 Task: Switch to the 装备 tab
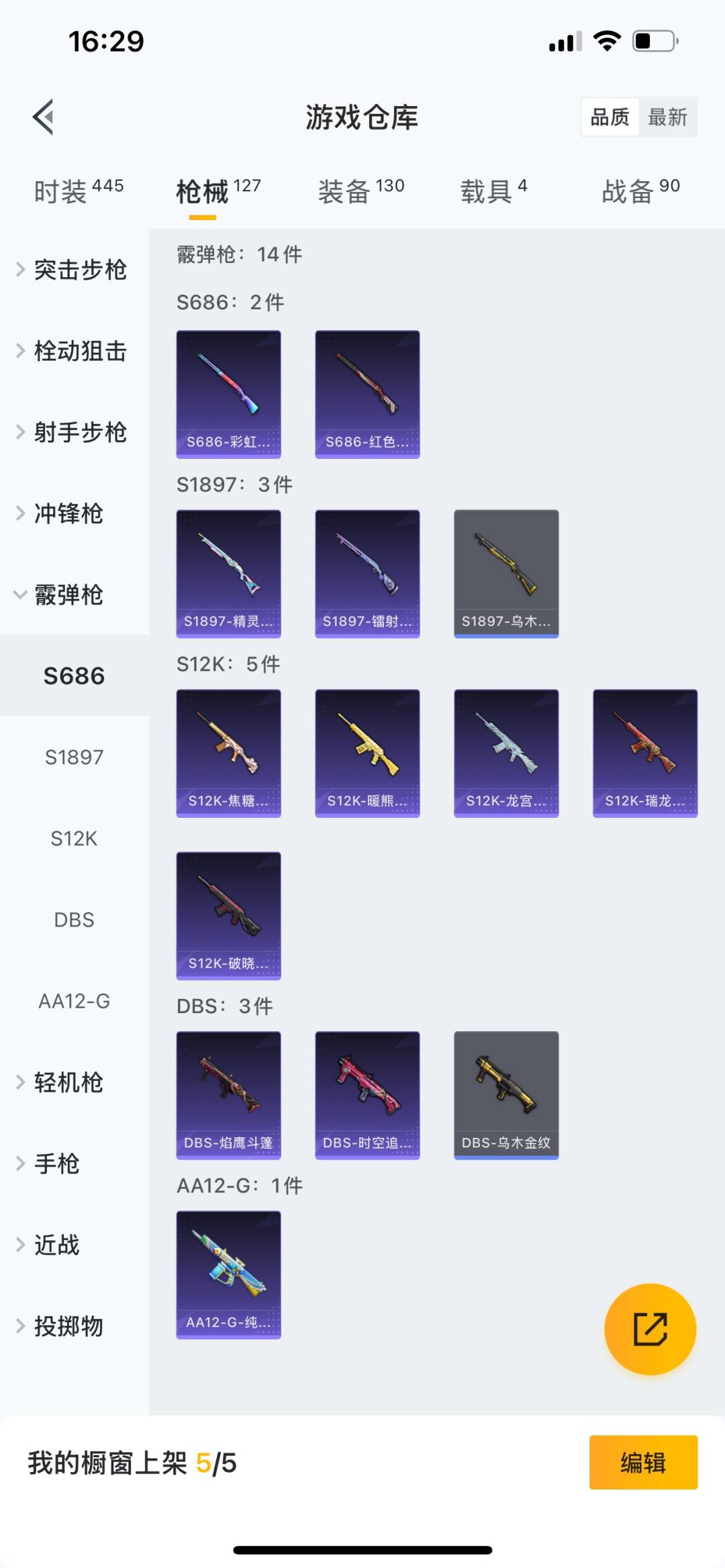click(x=360, y=191)
